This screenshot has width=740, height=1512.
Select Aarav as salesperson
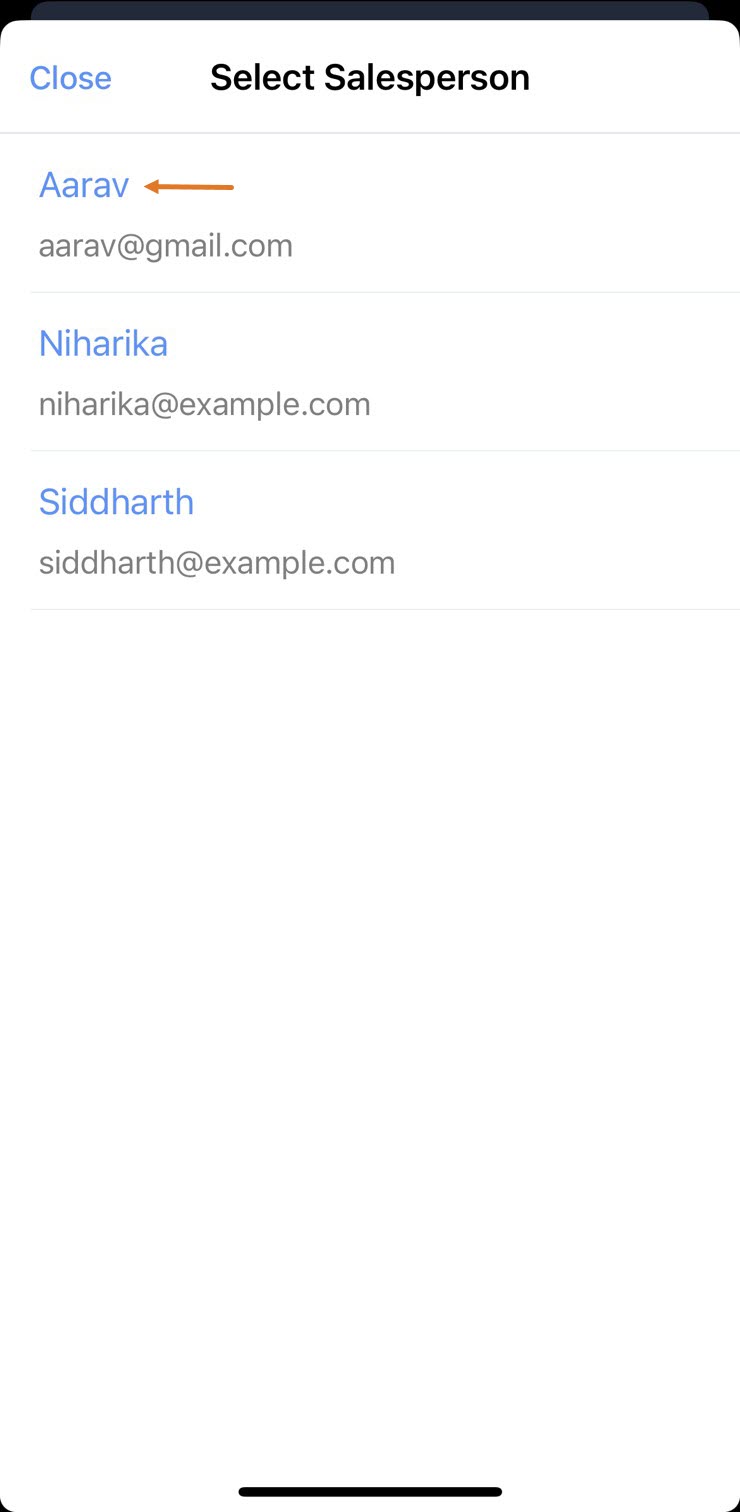[x=84, y=186]
